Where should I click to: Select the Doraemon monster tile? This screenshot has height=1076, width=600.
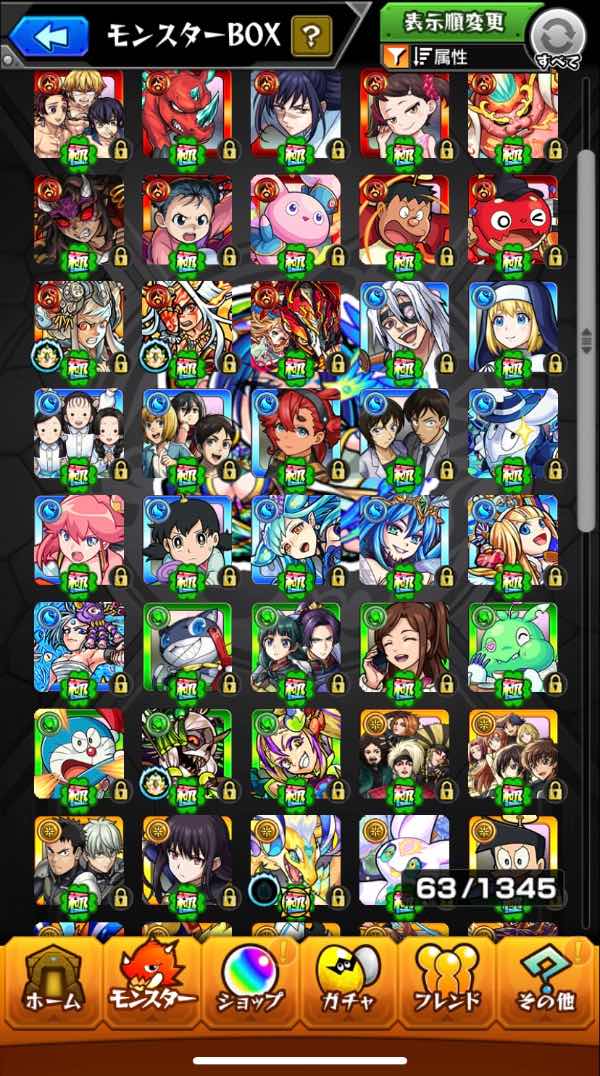79,754
